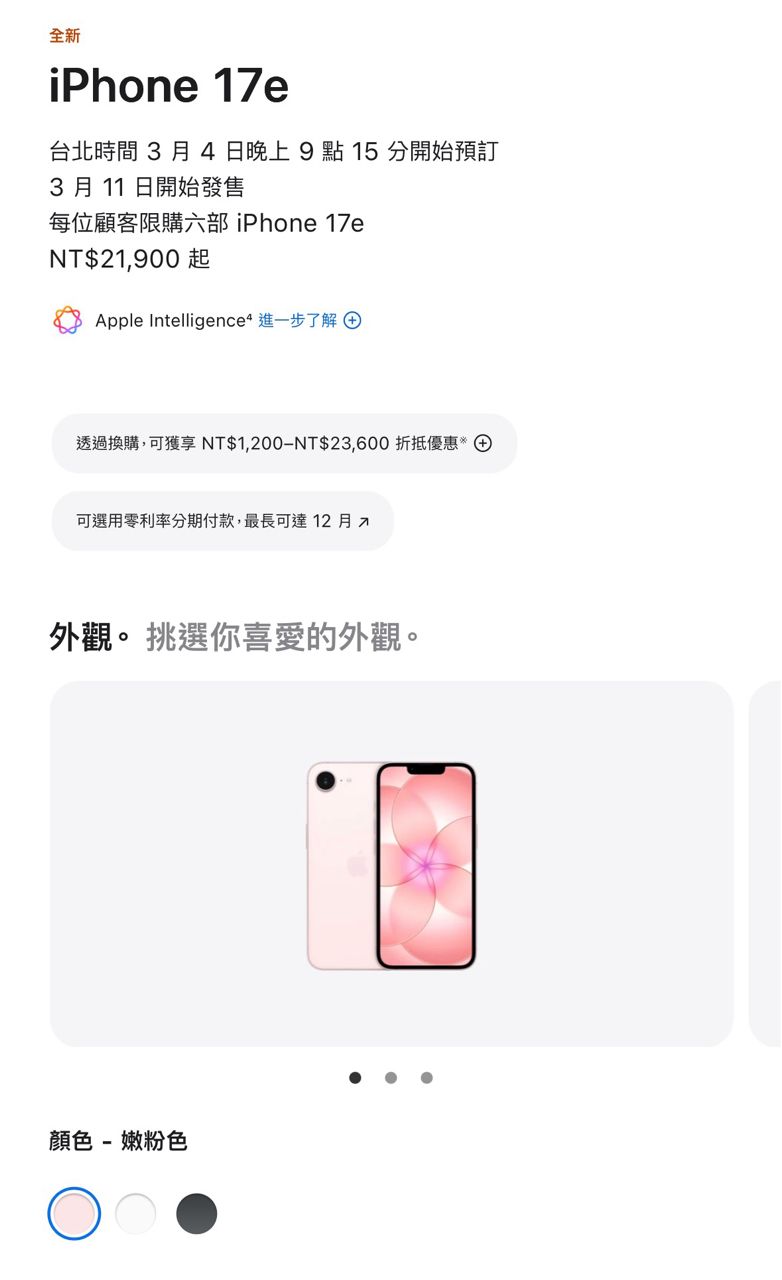Choose the white color swatch
Viewport: 782px width, 1280px height.
pos(136,1214)
